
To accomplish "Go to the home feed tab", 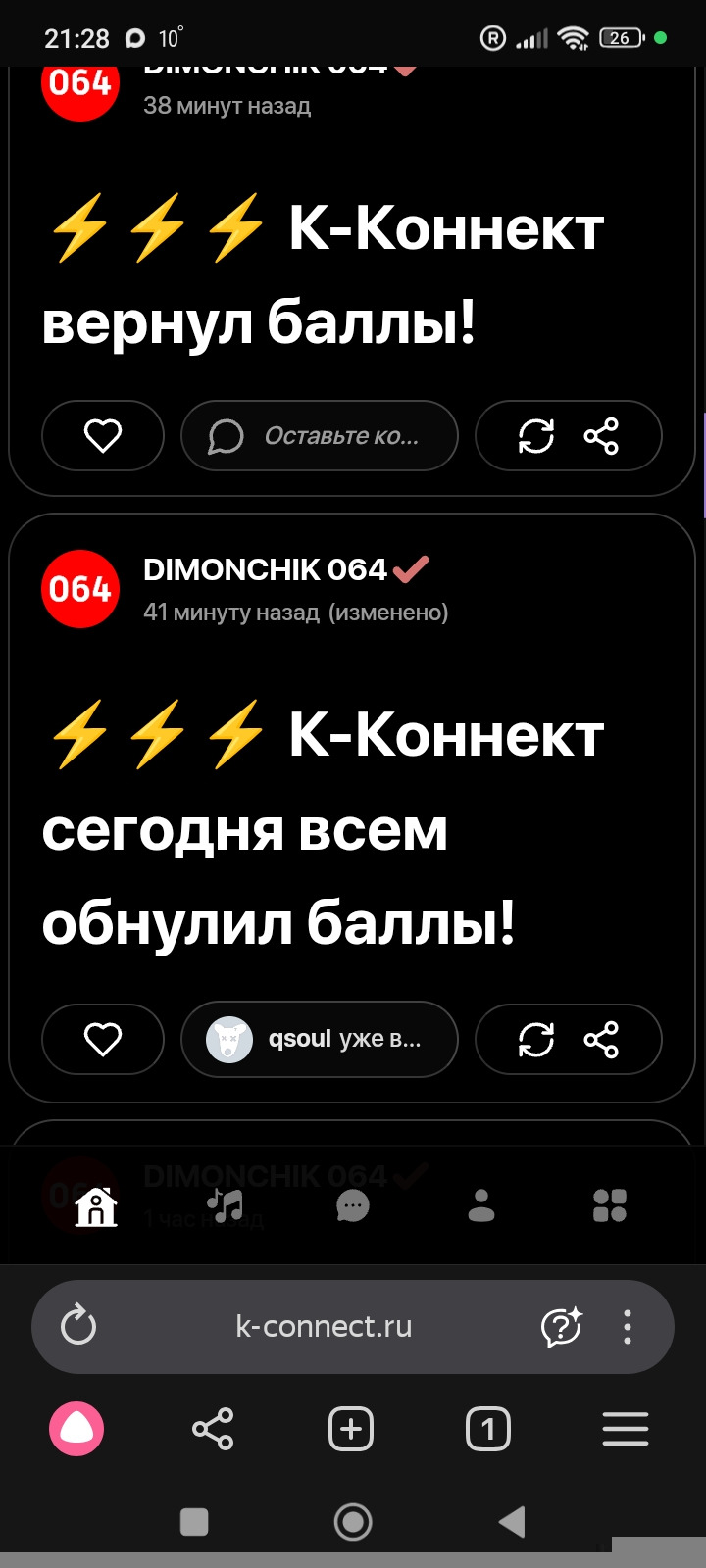I will click(x=96, y=1206).
